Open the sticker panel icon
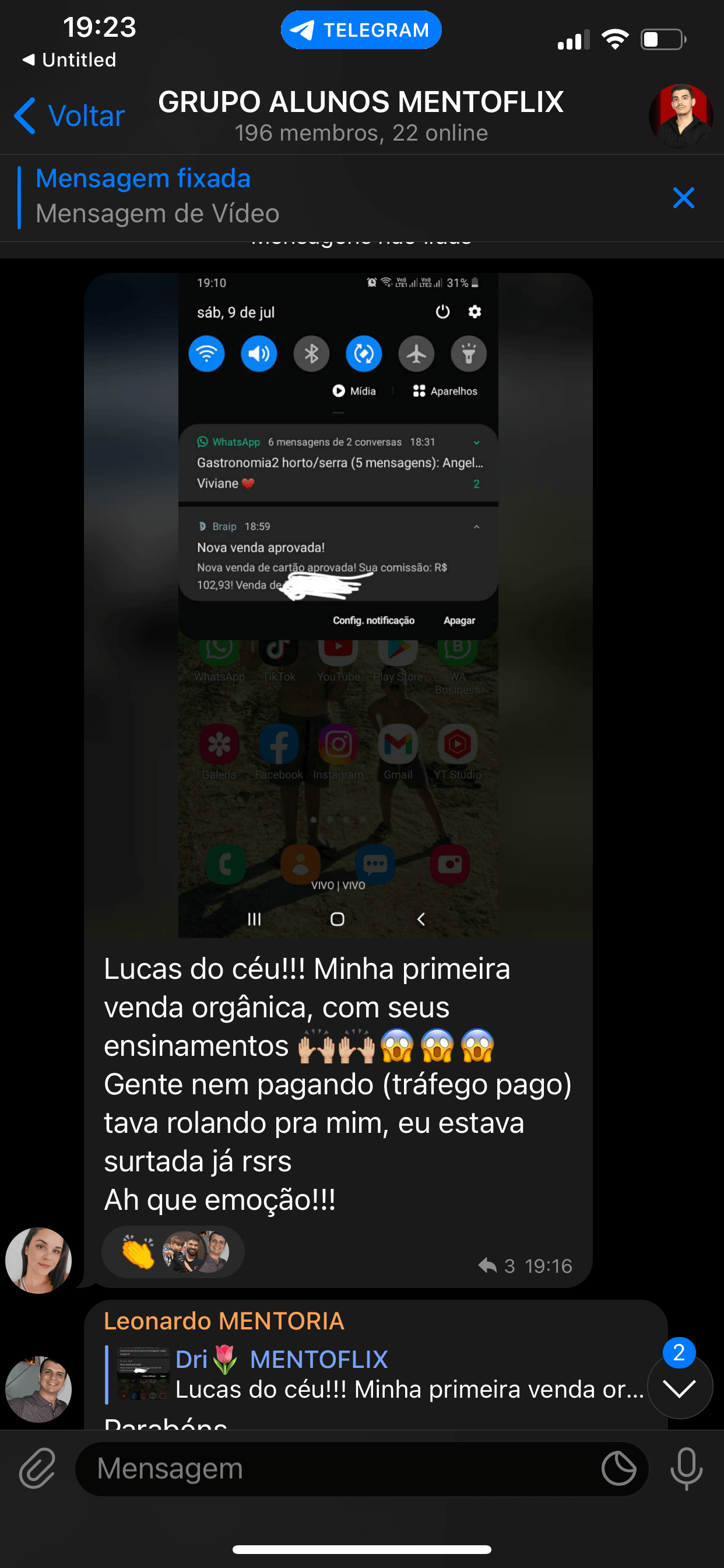The height and width of the screenshot is (1568, 724). (x=618, y=1468)
